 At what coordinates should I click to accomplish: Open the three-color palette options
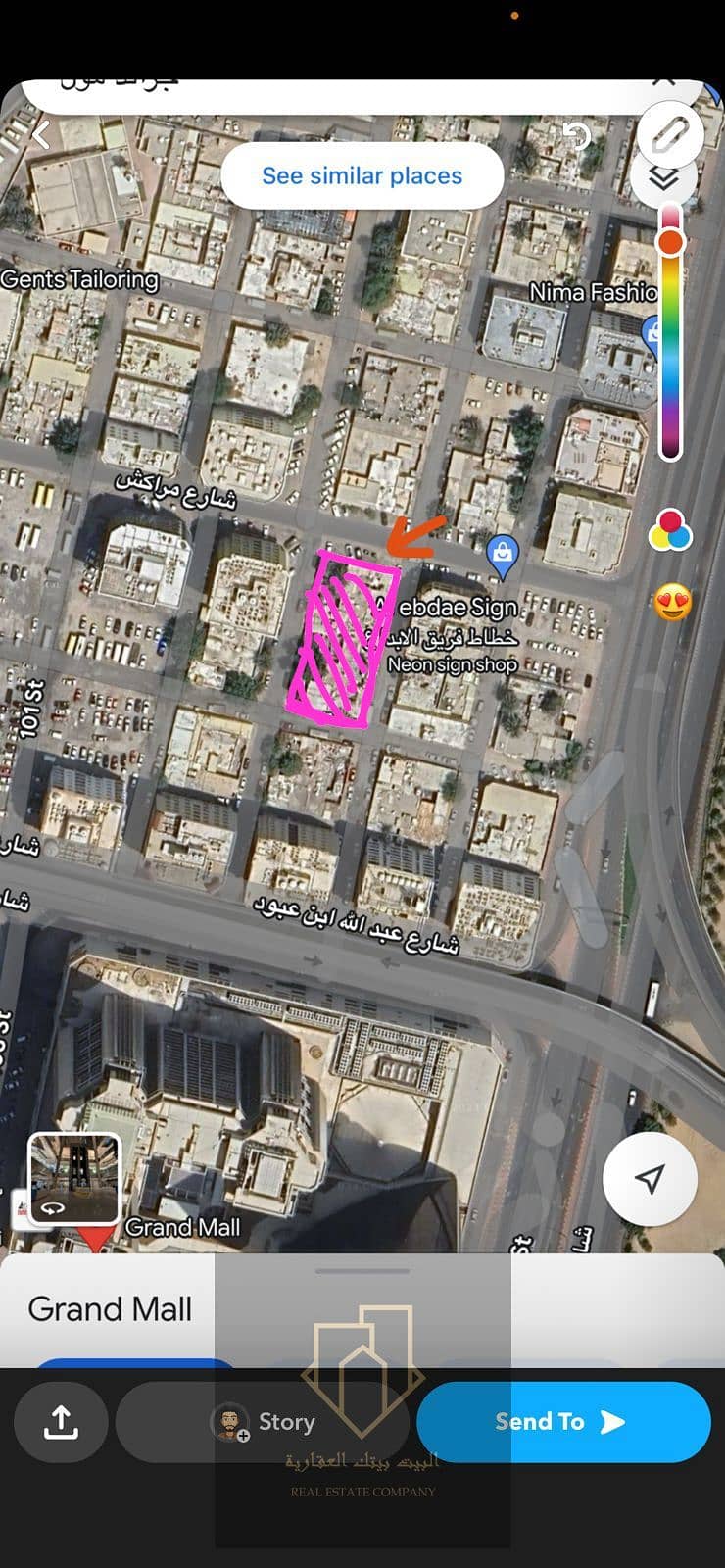(670, 530)
